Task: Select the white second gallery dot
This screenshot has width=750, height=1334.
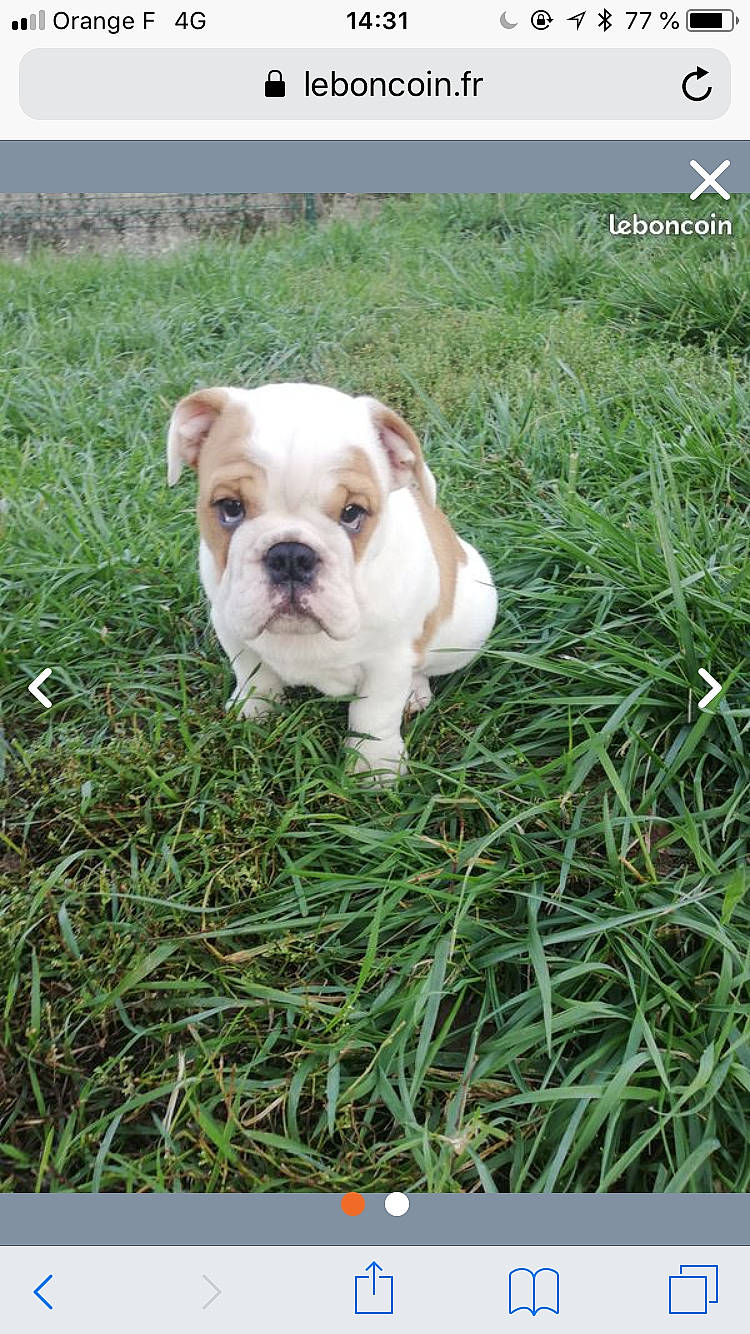Action: coord(397,1205)
